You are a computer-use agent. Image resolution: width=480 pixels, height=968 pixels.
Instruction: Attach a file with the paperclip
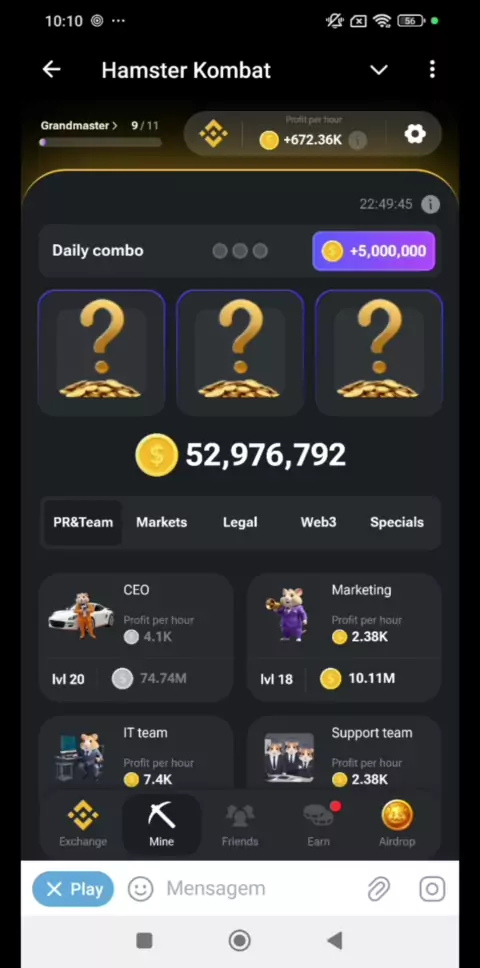378,889
